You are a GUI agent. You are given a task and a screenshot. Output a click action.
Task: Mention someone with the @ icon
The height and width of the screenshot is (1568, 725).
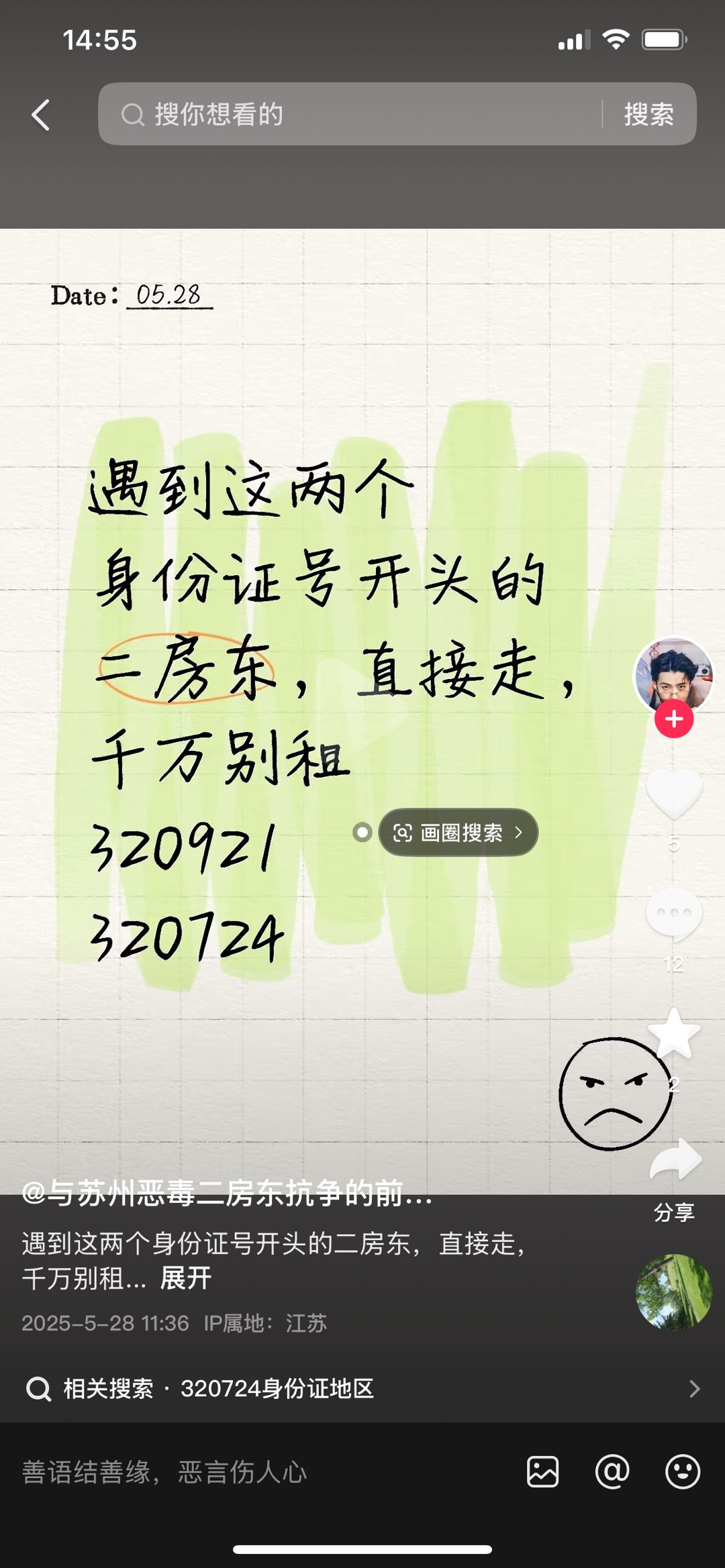coord(612,1472)
